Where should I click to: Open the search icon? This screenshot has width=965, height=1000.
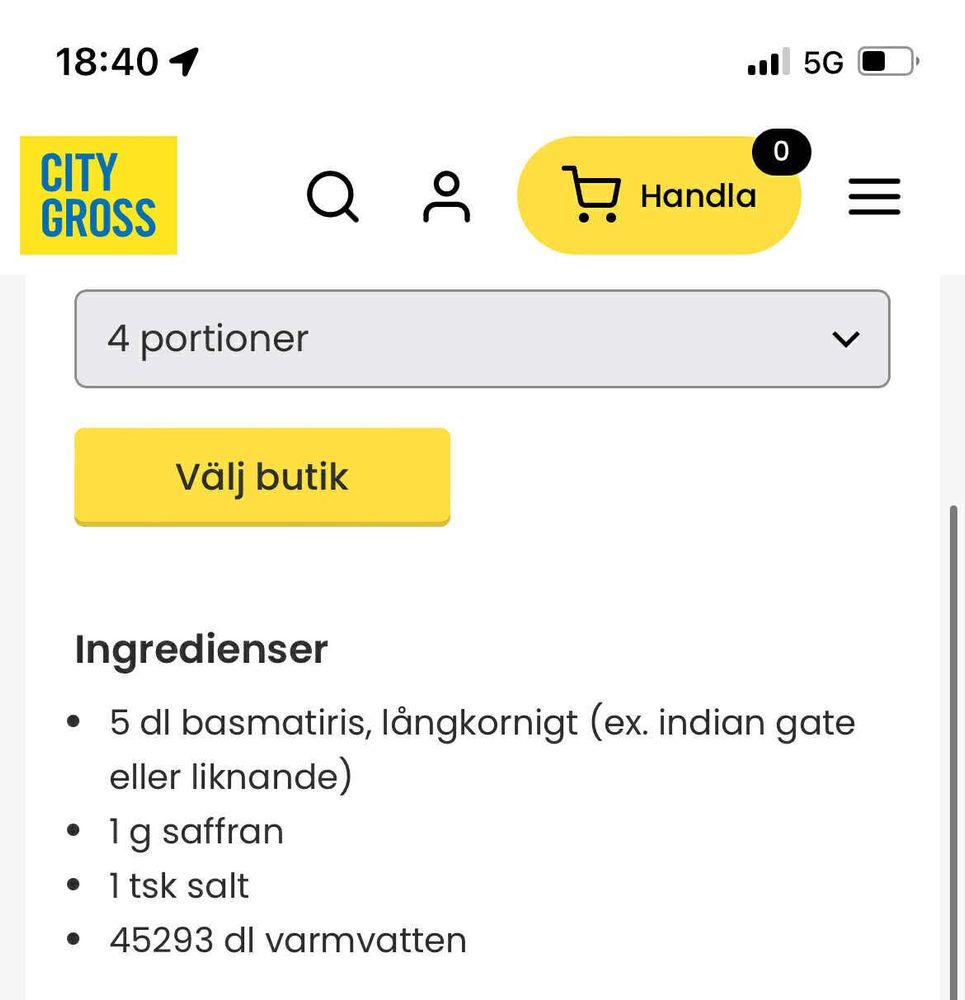tap(333, 197)
